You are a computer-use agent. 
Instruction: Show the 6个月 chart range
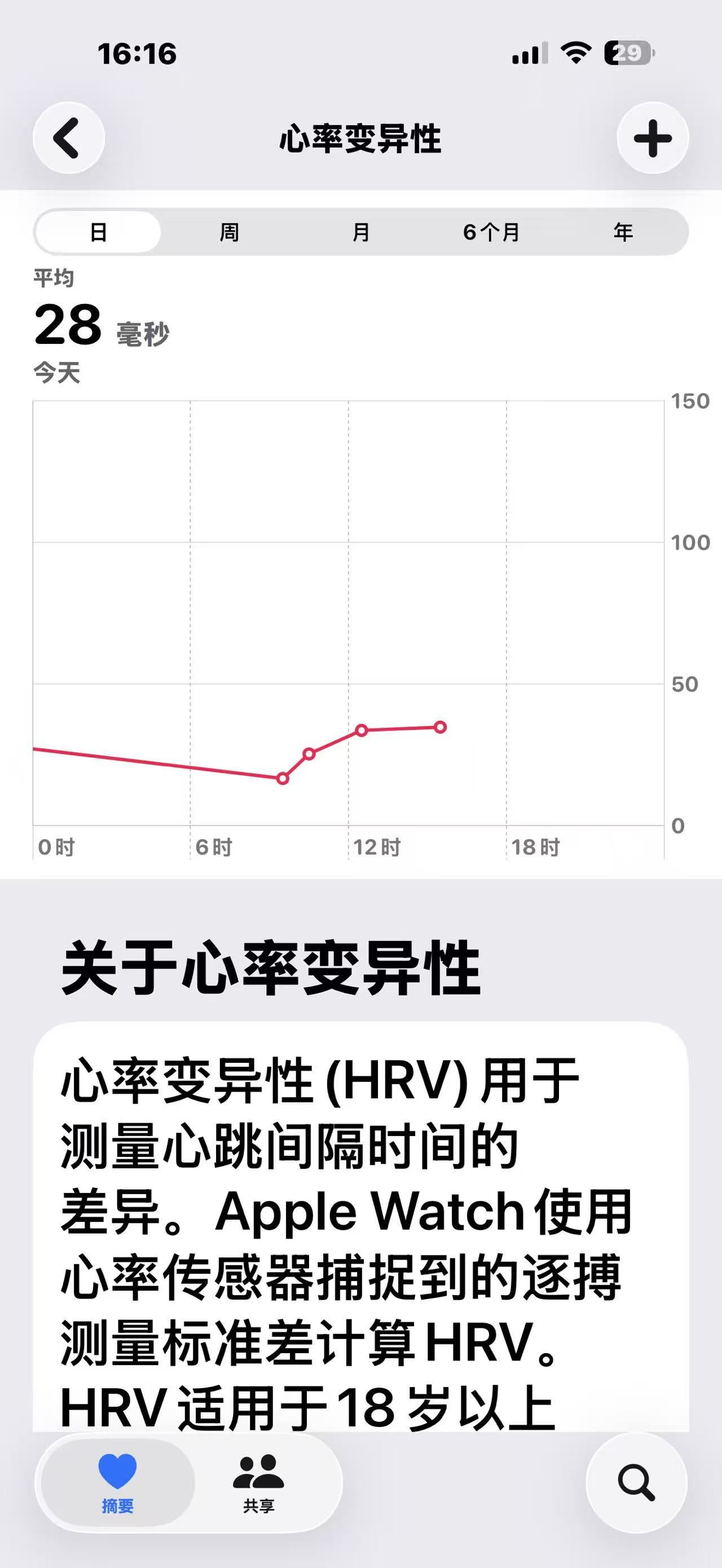(491, 232)
